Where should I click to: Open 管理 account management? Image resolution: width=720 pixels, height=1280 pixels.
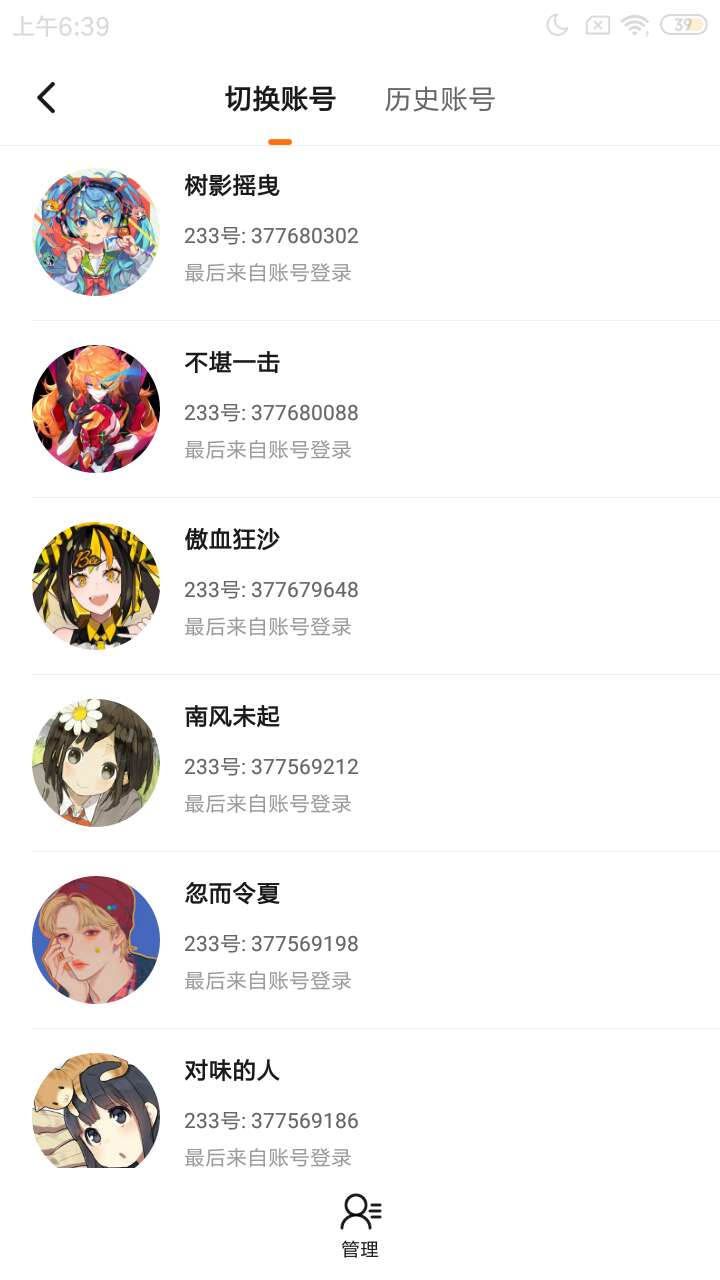coord(360,1226)
